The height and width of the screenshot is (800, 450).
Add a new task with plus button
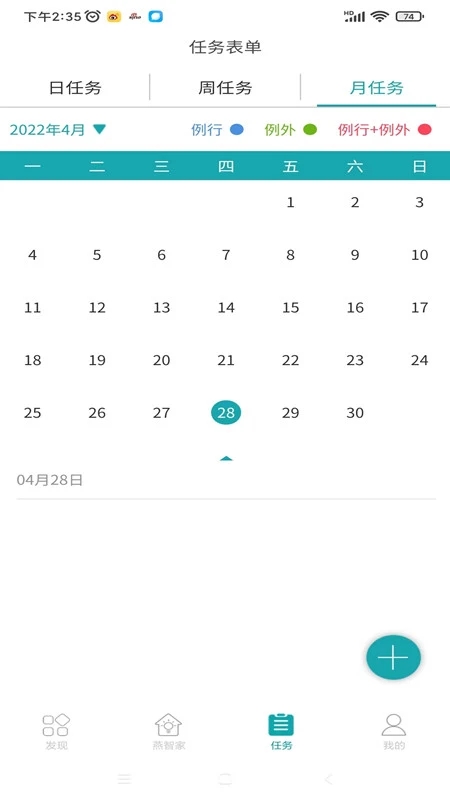tap(393, 657)
